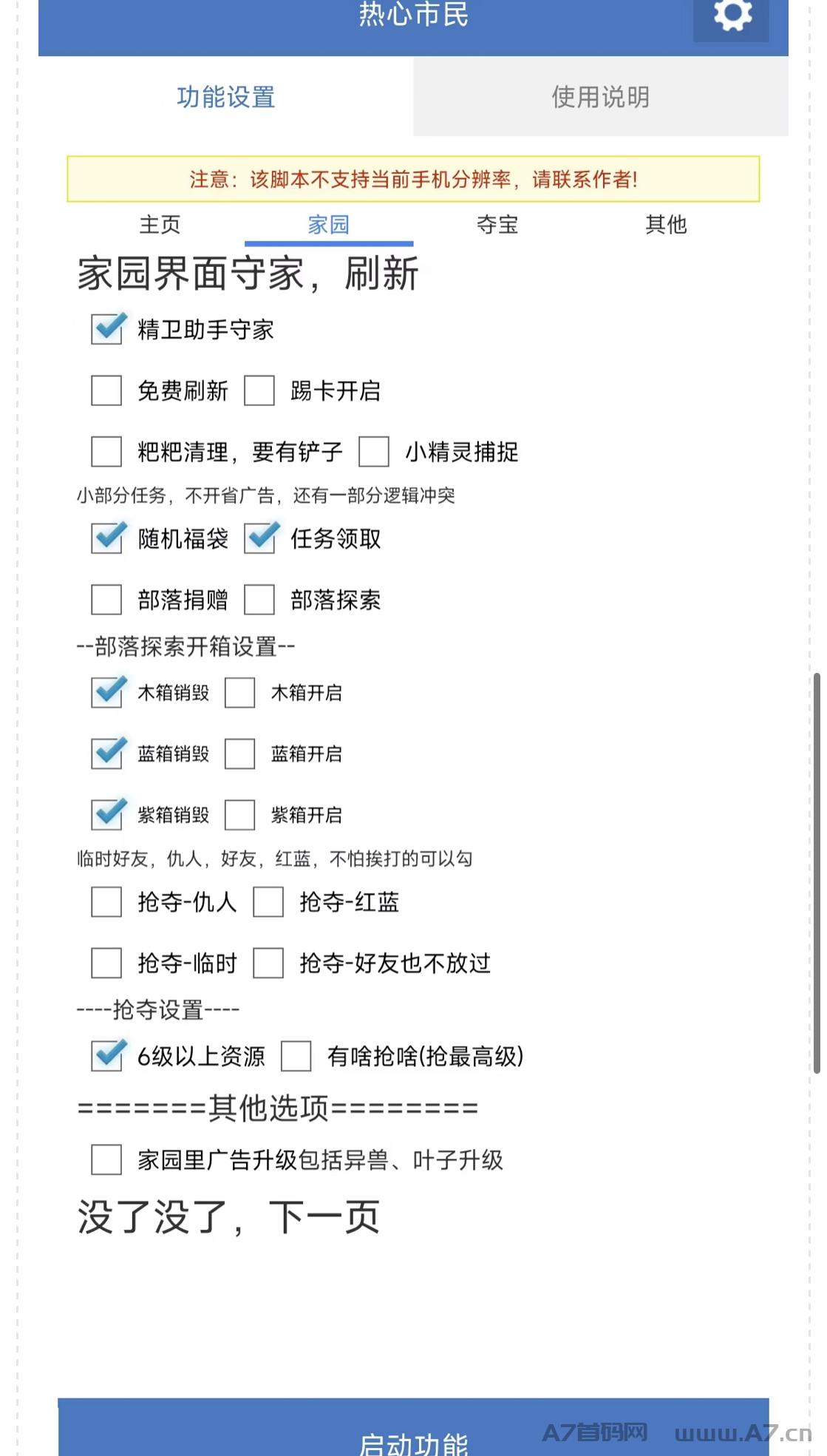Enable 小精灵捕捉 checkbox
The image size is (827, 1456).
[x=374, y=451]
